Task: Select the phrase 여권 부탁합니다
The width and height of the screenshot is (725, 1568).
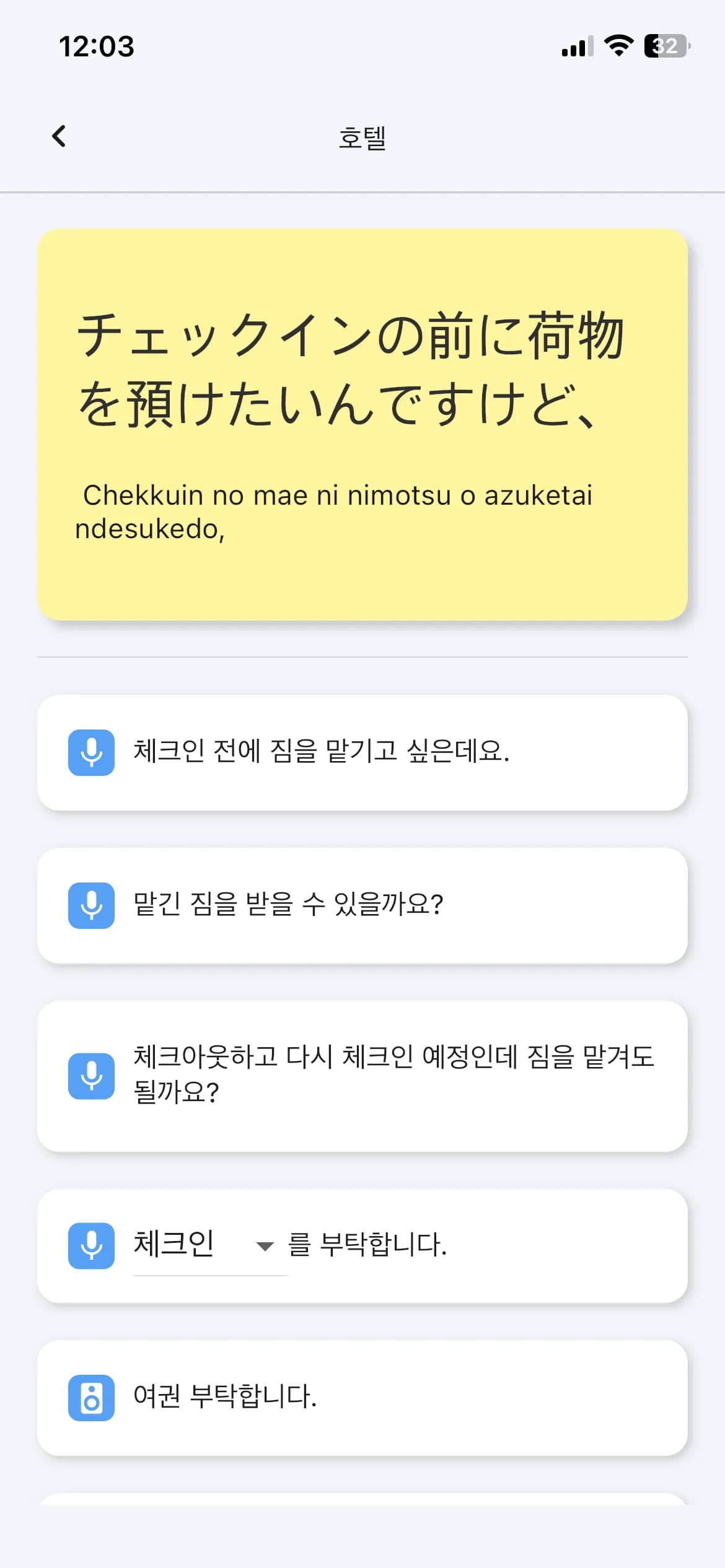Action: (x=225, y=1396)
